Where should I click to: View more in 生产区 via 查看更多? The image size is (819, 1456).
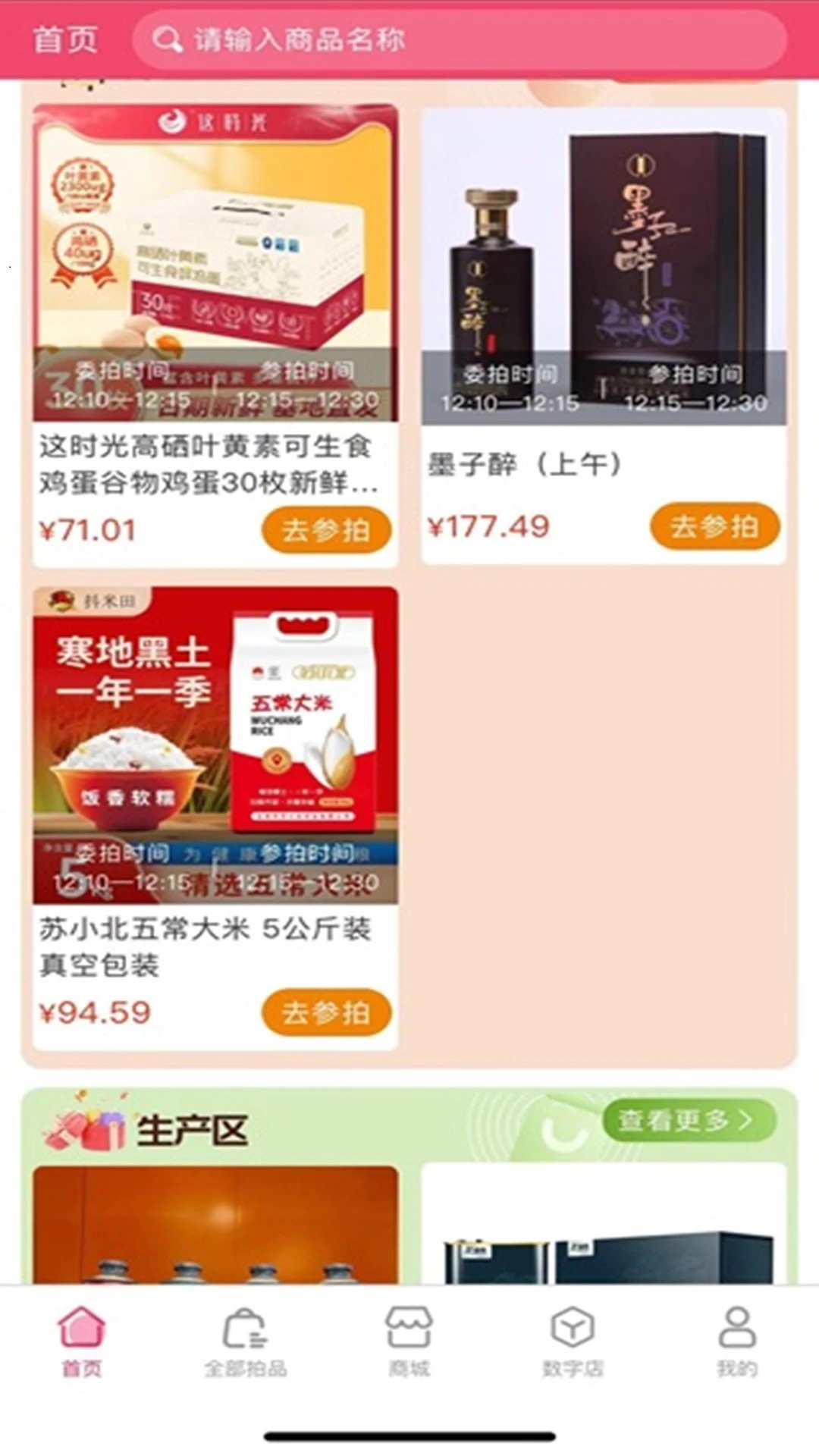(689, 1120)
